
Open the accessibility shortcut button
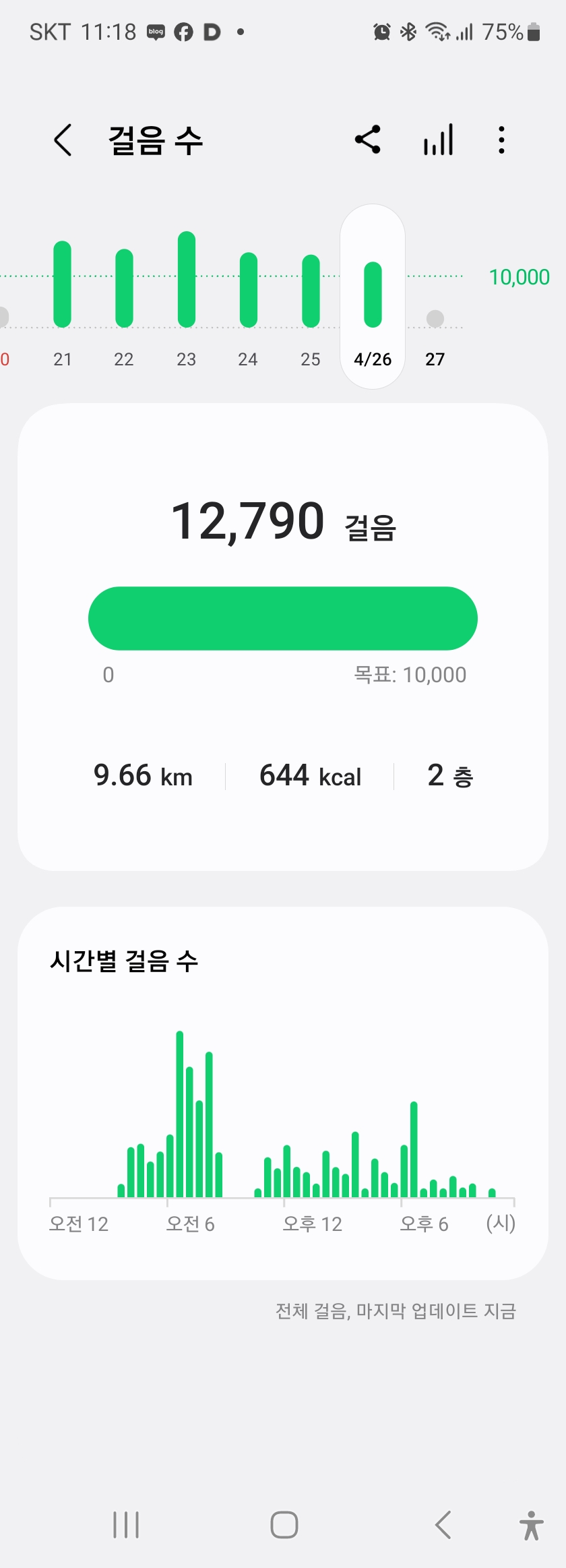click(x=531, y=1525)
